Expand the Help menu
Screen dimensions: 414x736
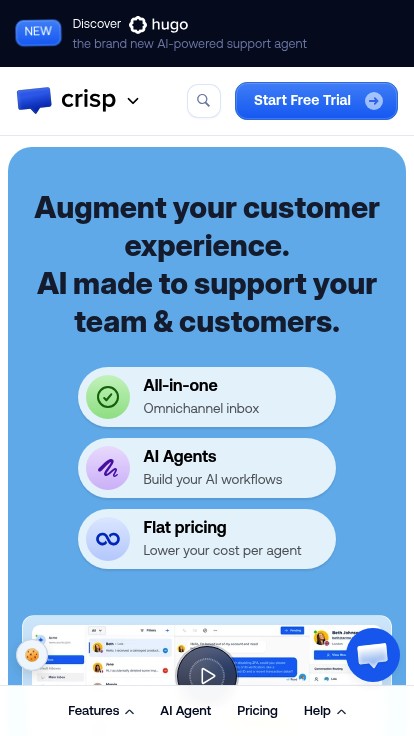tap(325, 711)
